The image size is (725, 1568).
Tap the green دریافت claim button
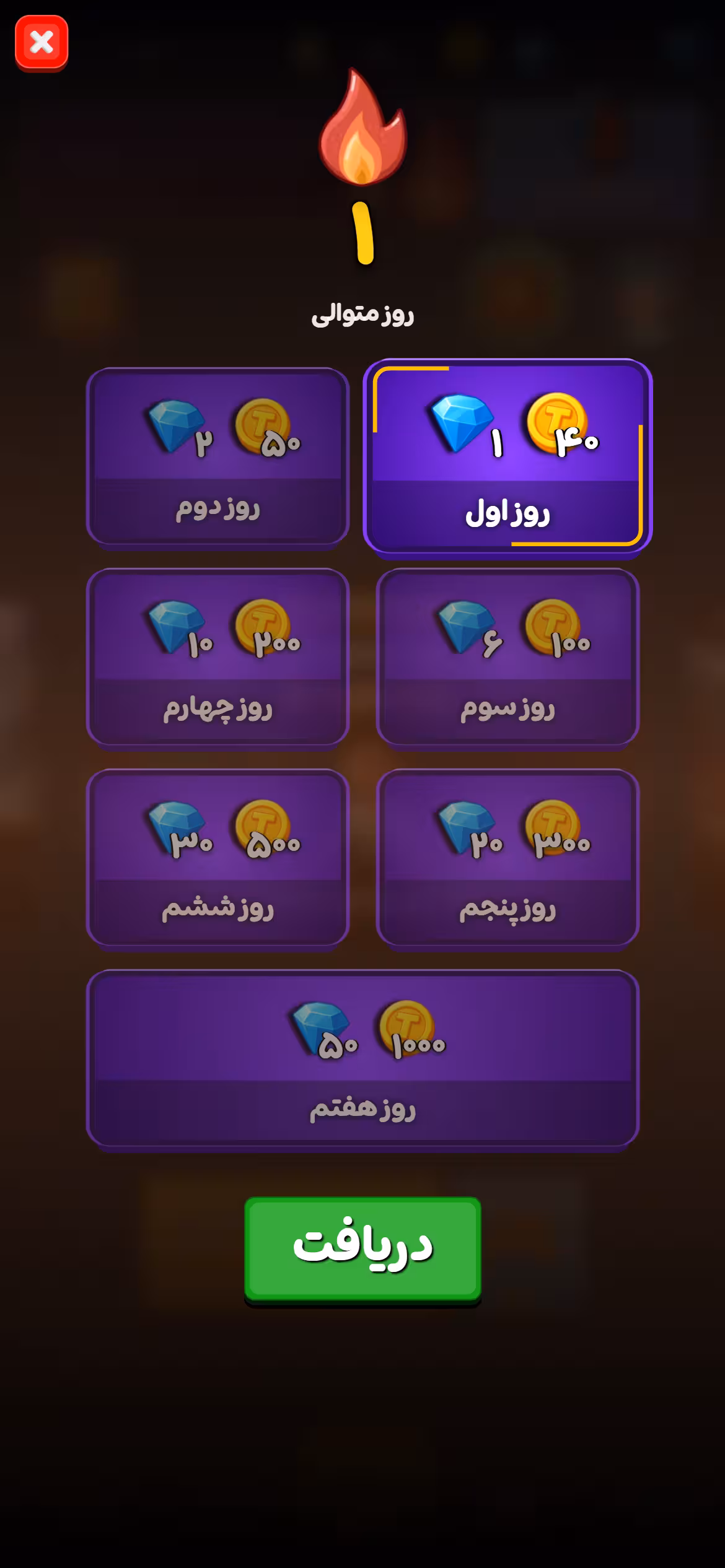[x=362, y=1250]
